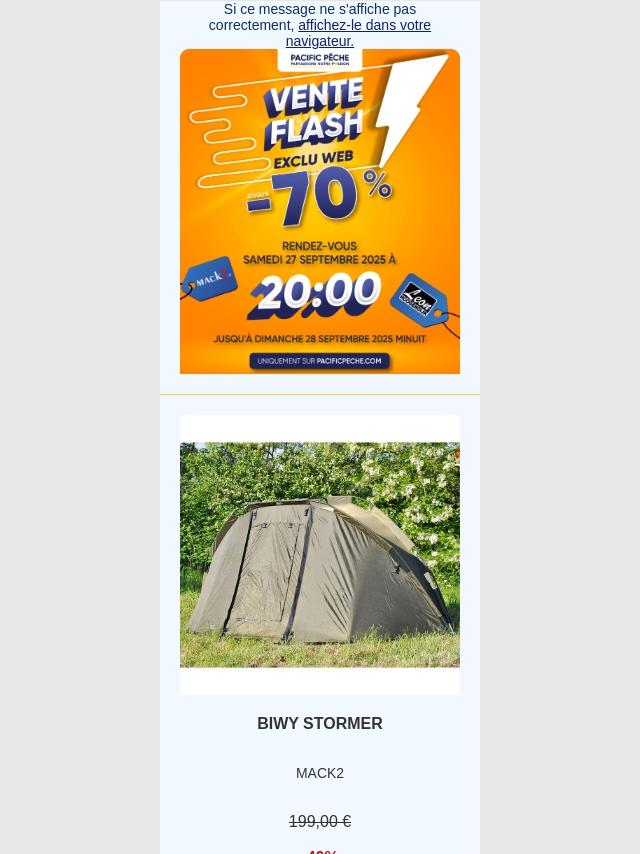Open the BIWY STORMER product title
Screen dimensions: 640x854
point(320,724)
